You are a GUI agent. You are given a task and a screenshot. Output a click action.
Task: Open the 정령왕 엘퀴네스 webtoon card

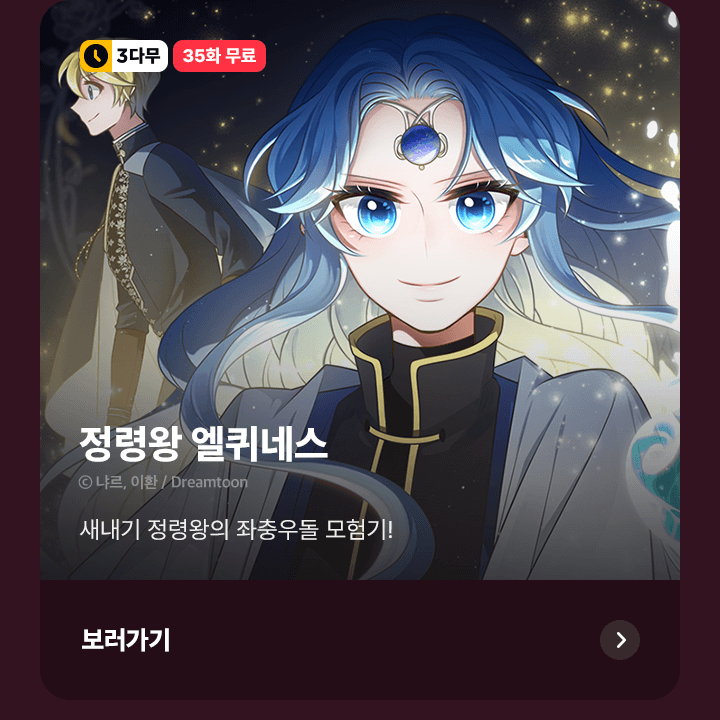pos(360,300)
